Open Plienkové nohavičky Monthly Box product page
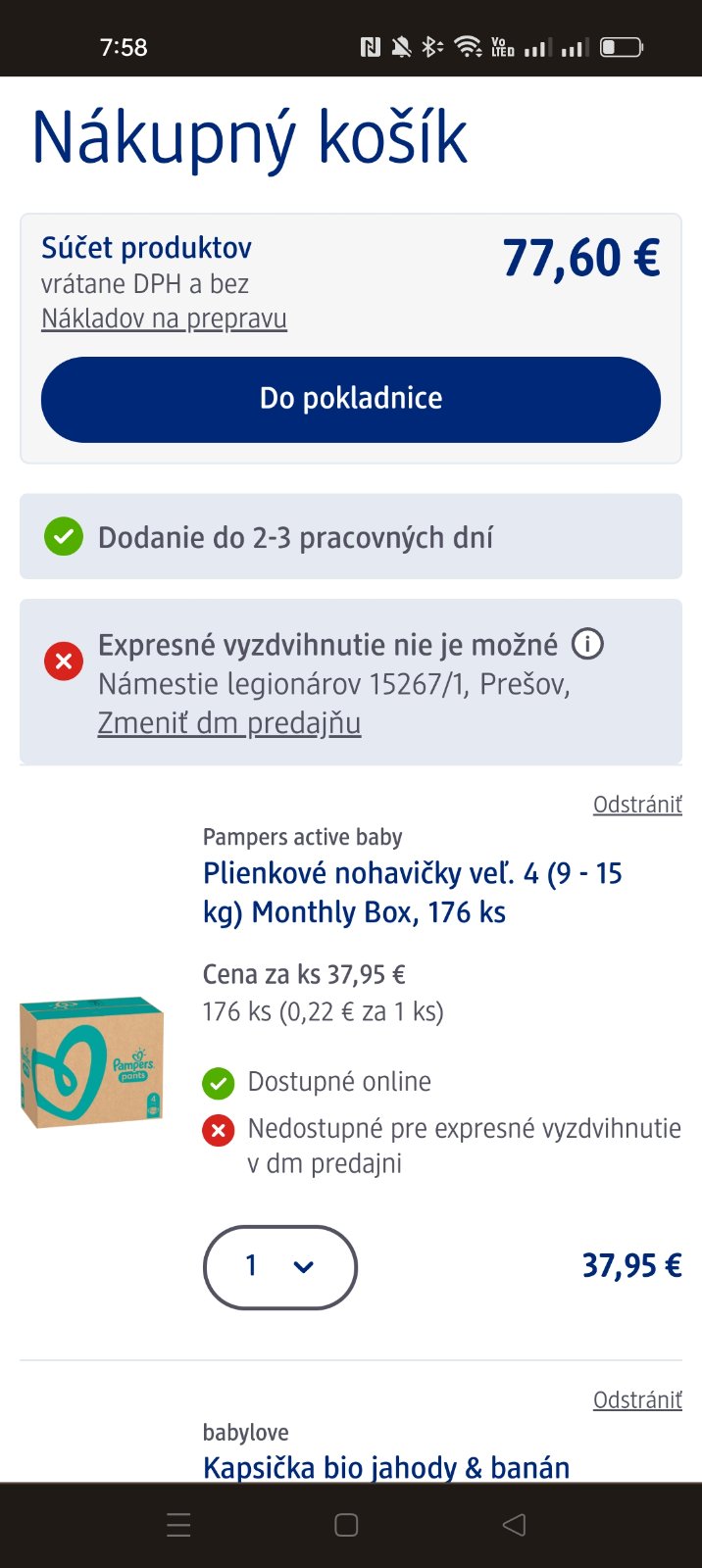The image size is (702, 1568). [412, 893]
